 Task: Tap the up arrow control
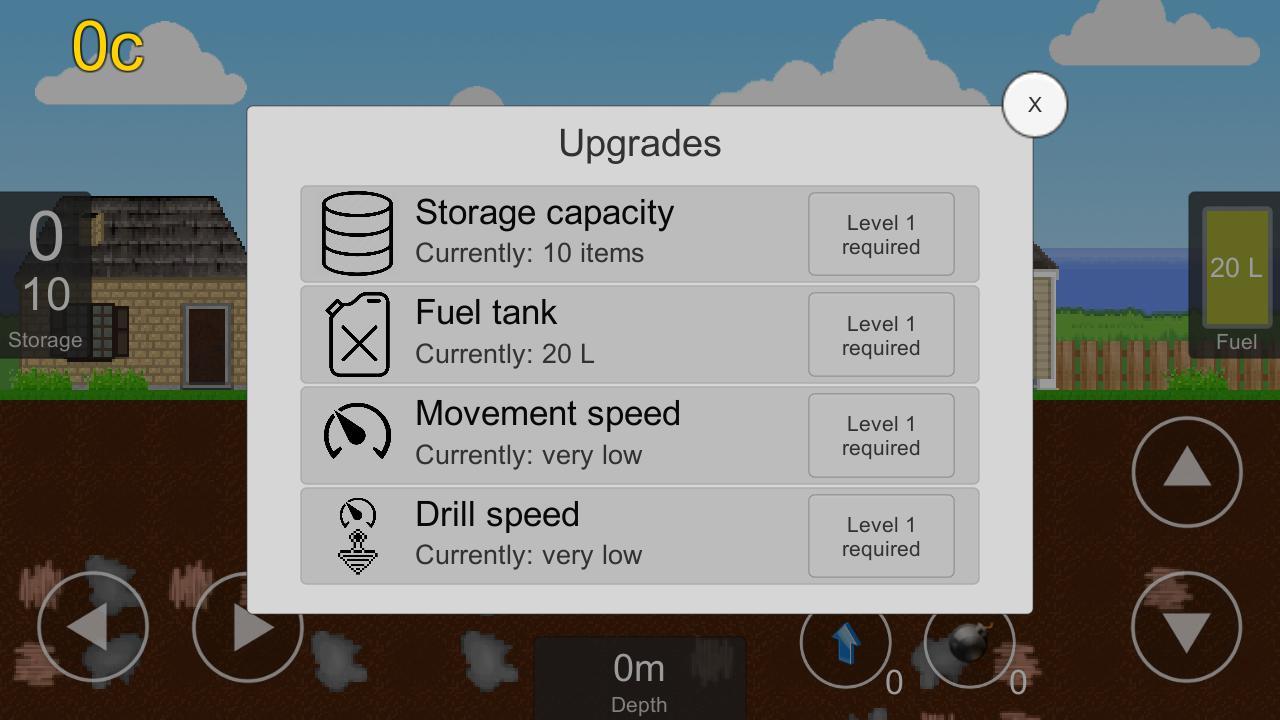pyautogui.click(x=1186, y=471)
